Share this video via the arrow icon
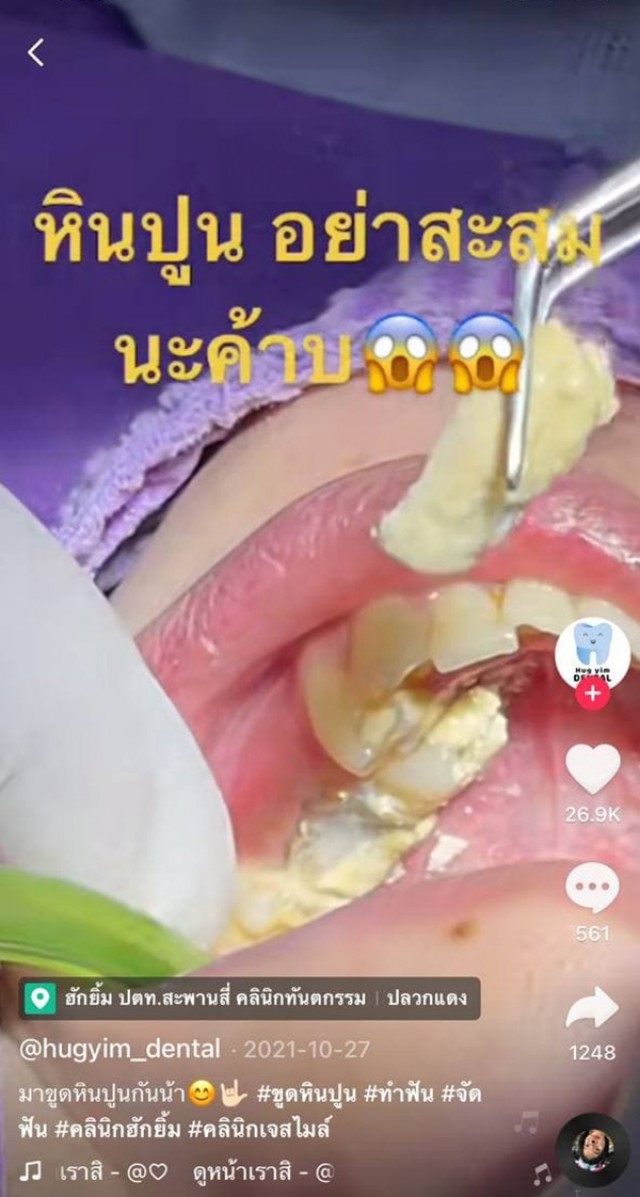The width and height of the screenshot is (640, 1197). 592,1008
